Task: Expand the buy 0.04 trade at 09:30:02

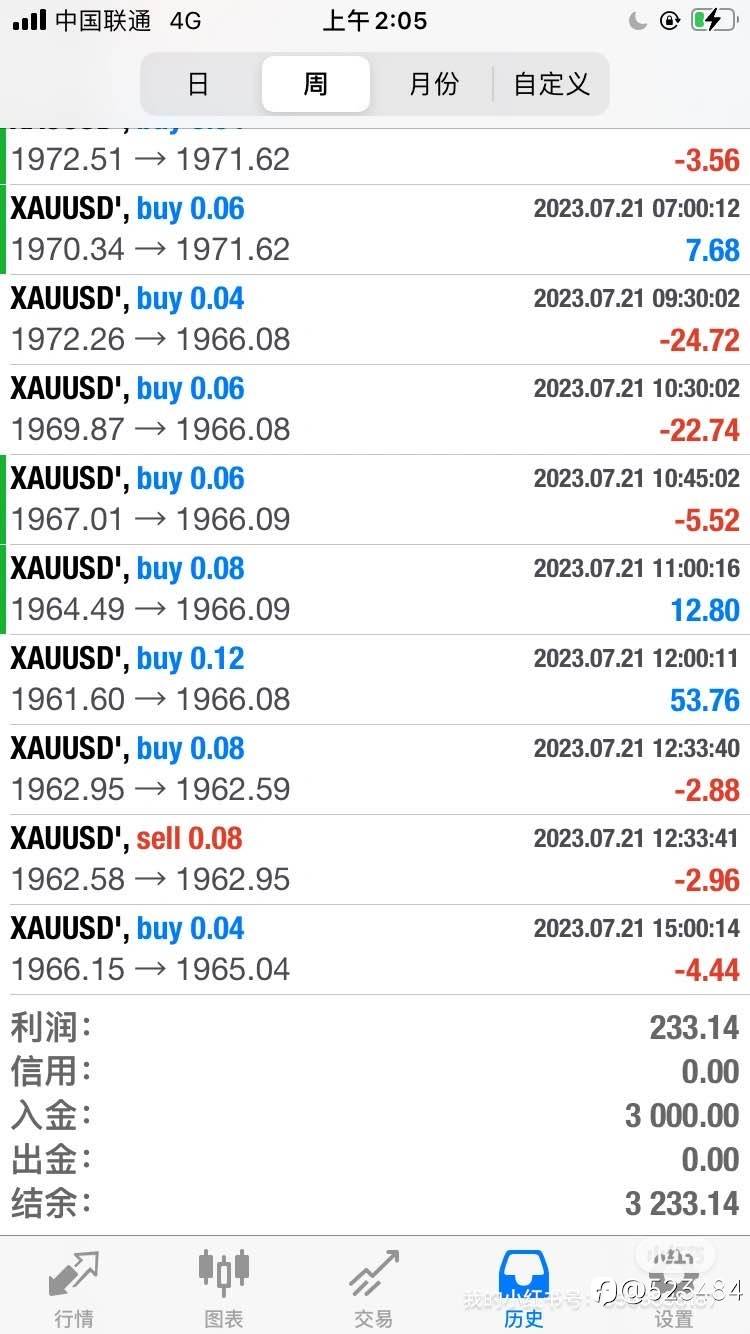Action: tap(375, 320)
